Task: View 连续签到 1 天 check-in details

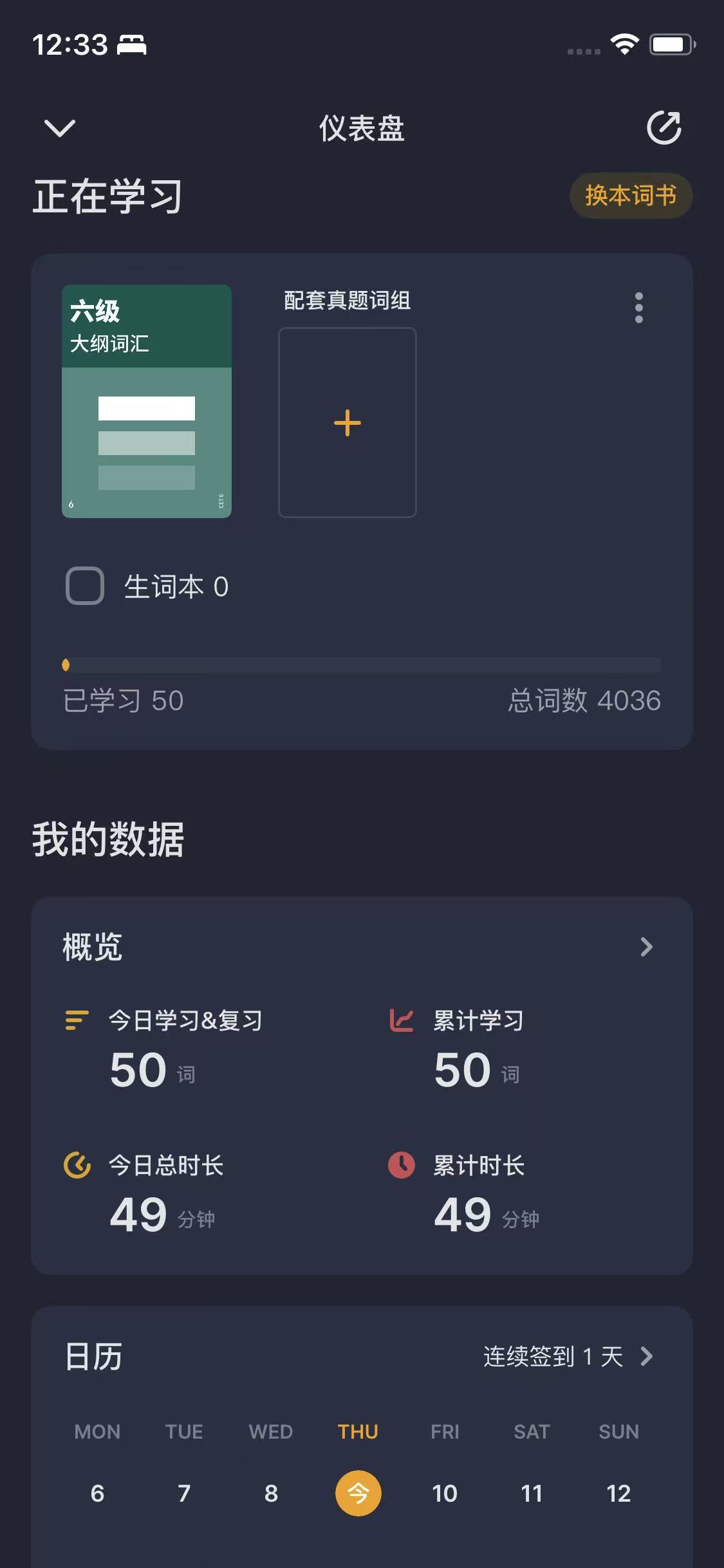Action: [x=568, y=1357]
